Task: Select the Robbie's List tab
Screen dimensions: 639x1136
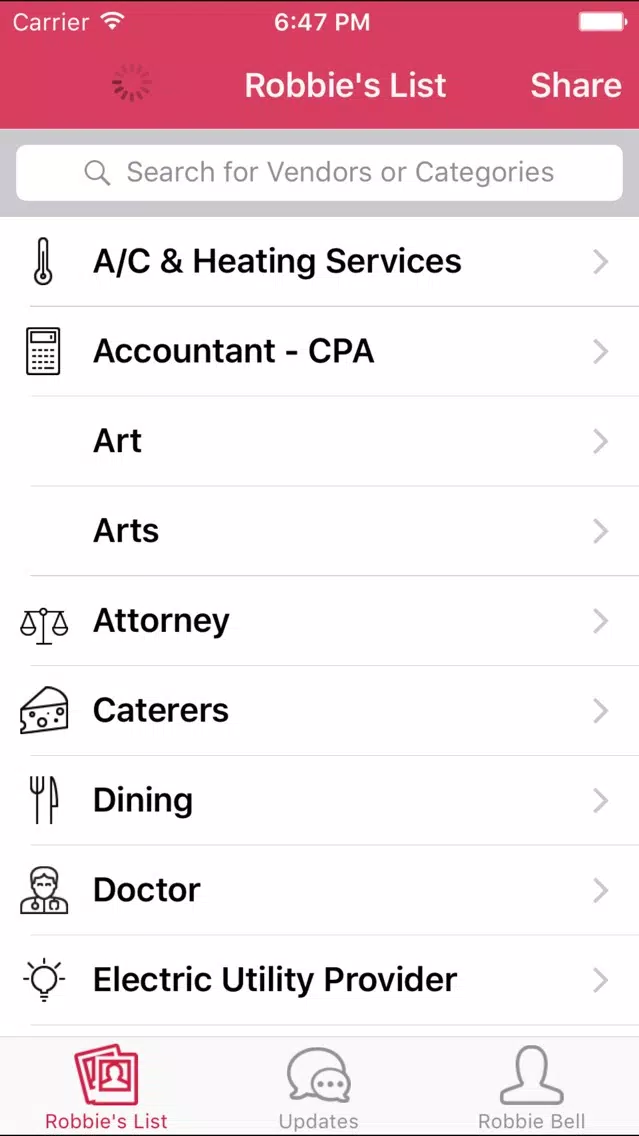Action: pos(106,1087)
